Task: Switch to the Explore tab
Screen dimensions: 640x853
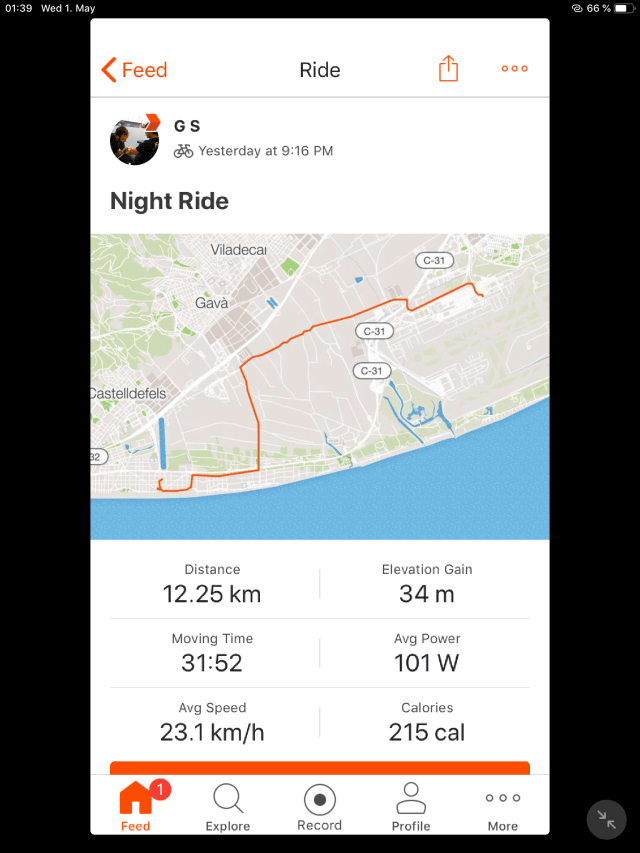Action: point(228,807)
